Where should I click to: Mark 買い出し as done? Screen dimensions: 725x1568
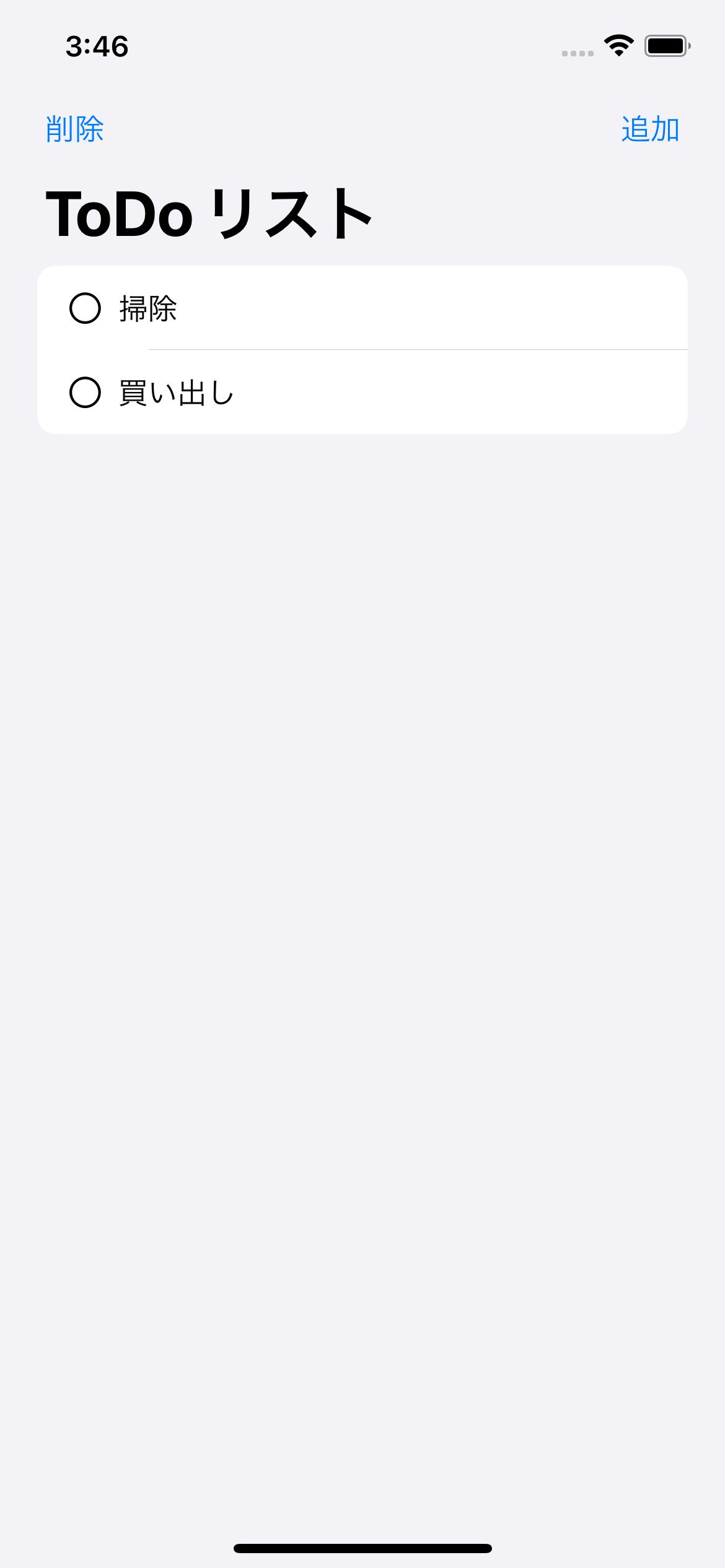click(x=85, y=393)
